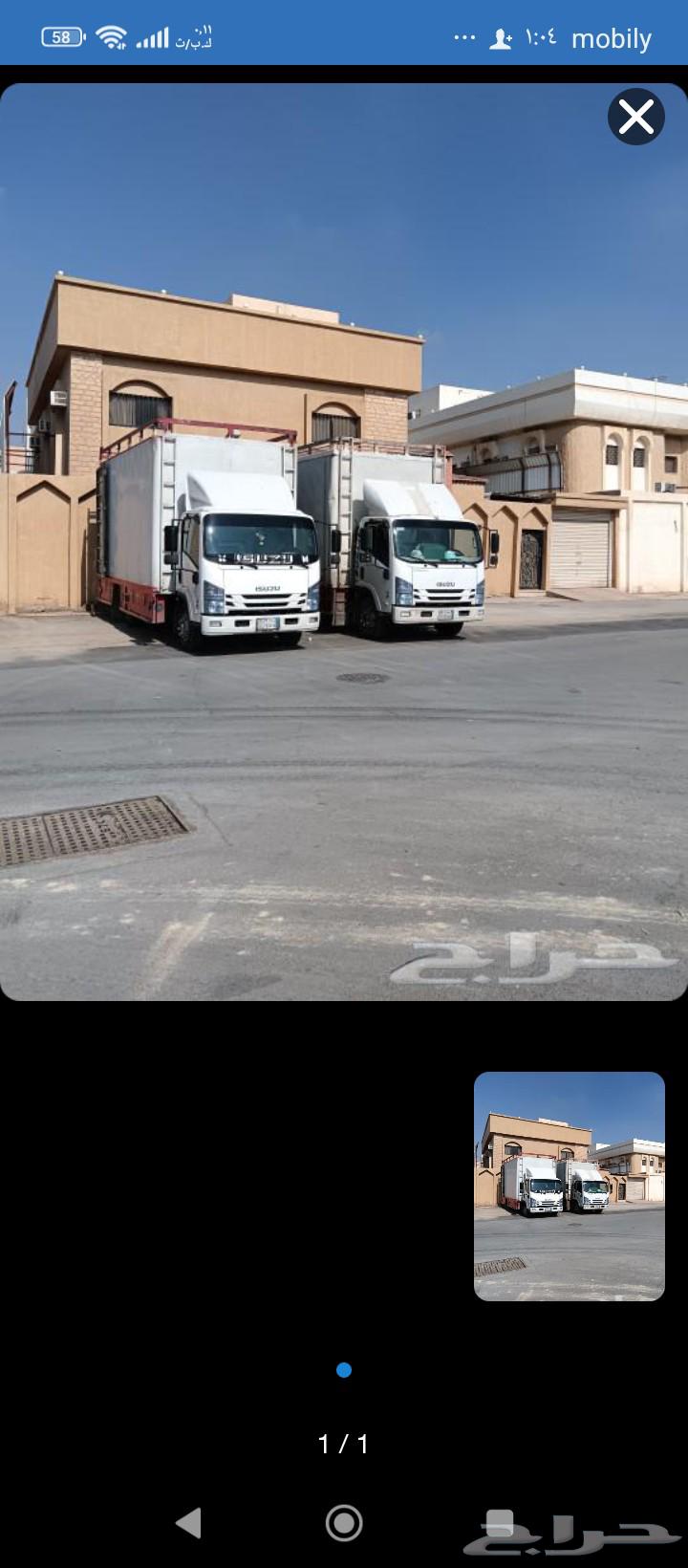The image size is (688, 1568).
Task: Go to the home screen
Action: click(x=344, y=1522)
